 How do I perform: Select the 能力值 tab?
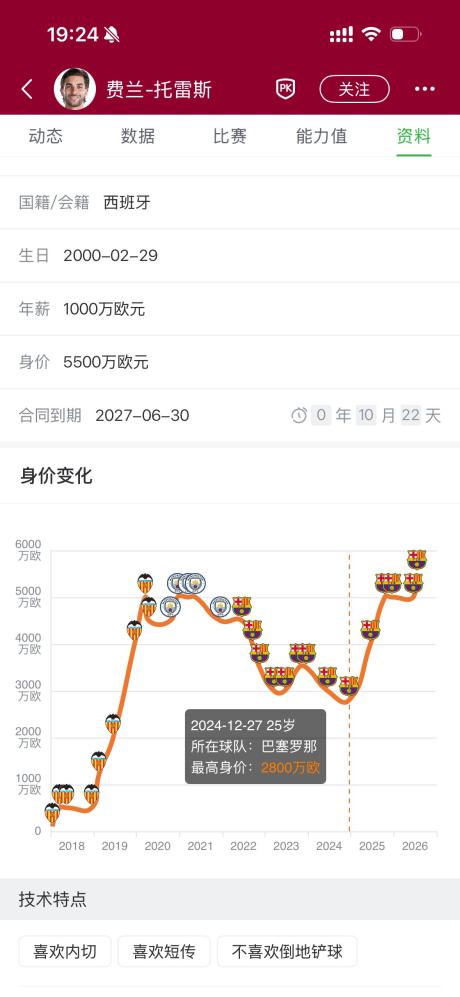[322, 136]
